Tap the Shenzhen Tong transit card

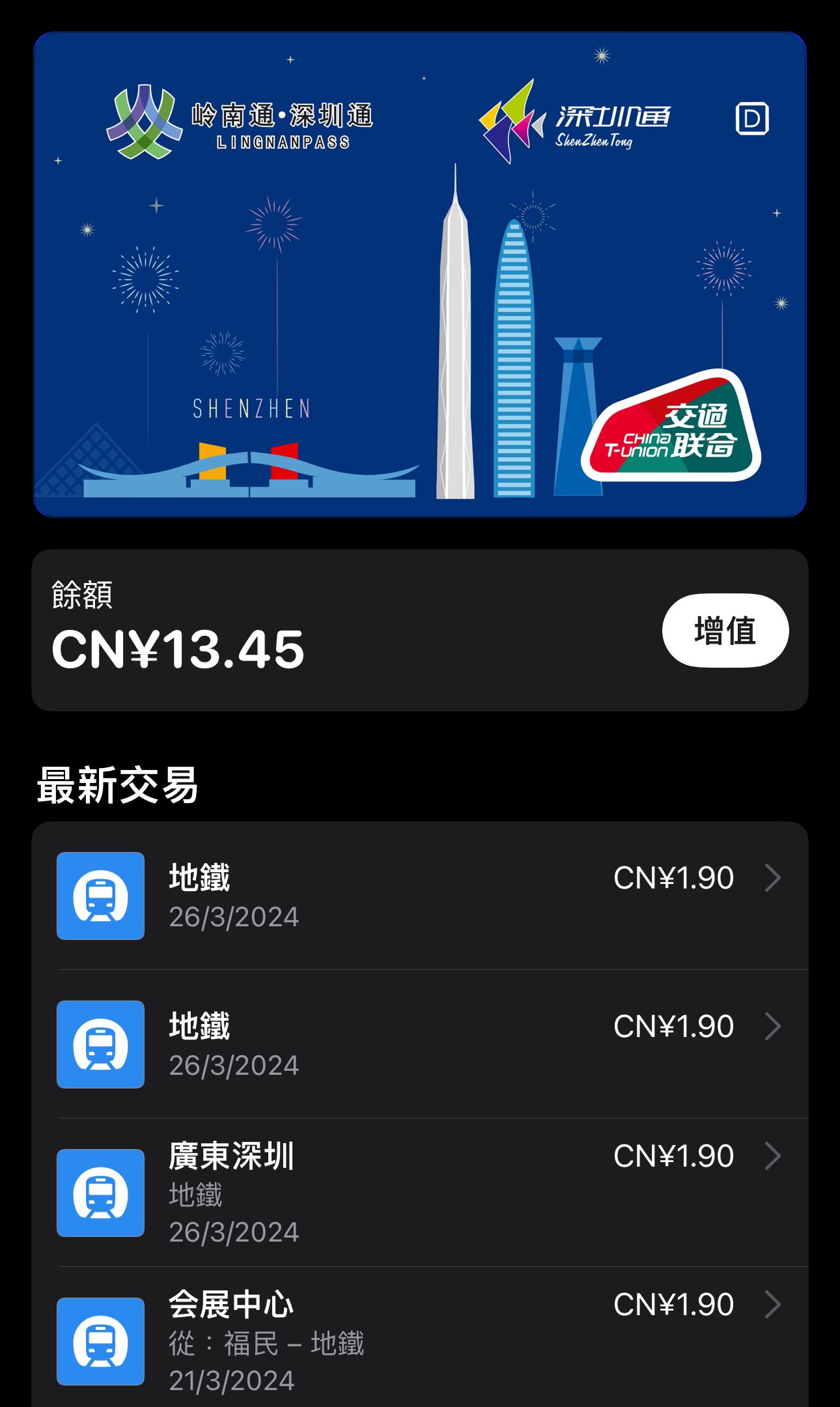tap(420, 274)
